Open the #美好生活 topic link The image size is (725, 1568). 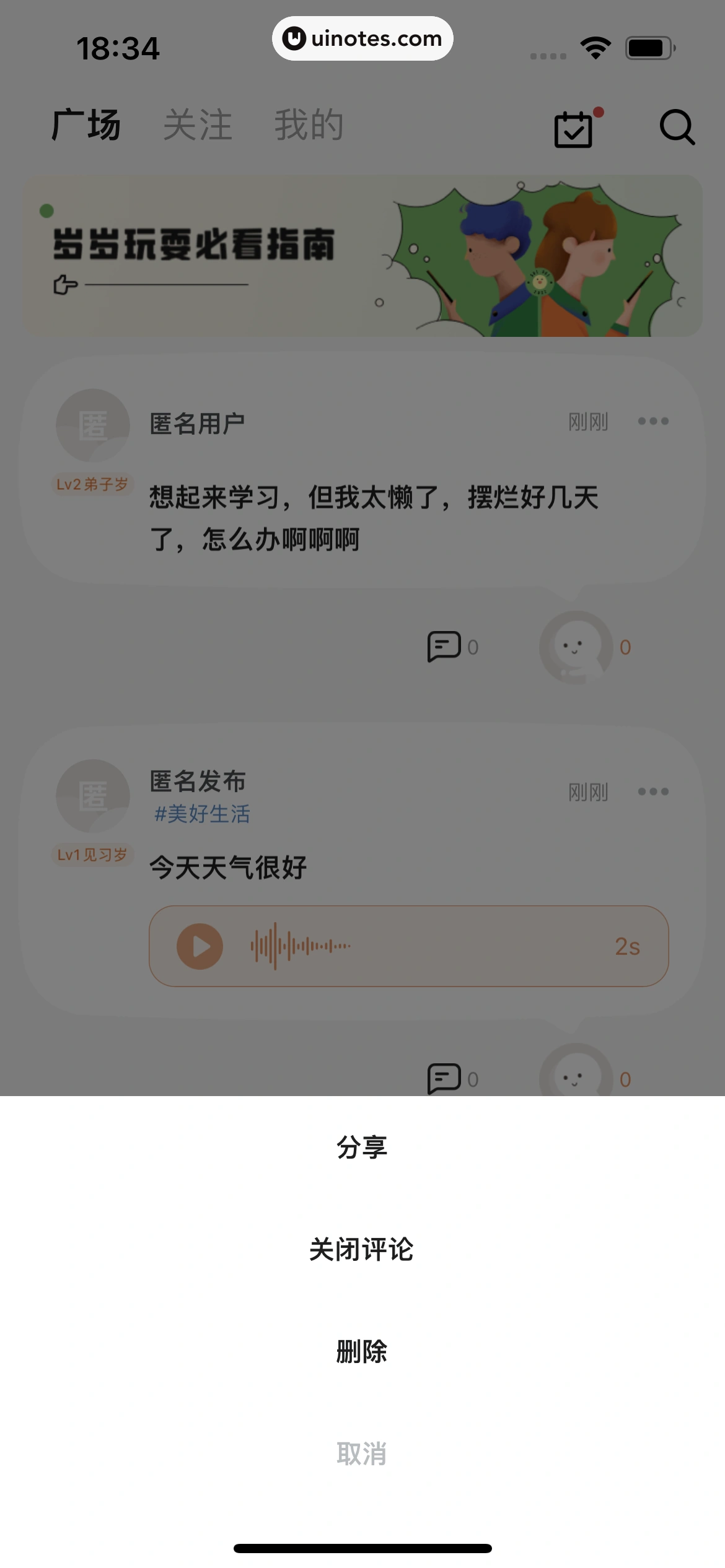(x=203, y=815)
